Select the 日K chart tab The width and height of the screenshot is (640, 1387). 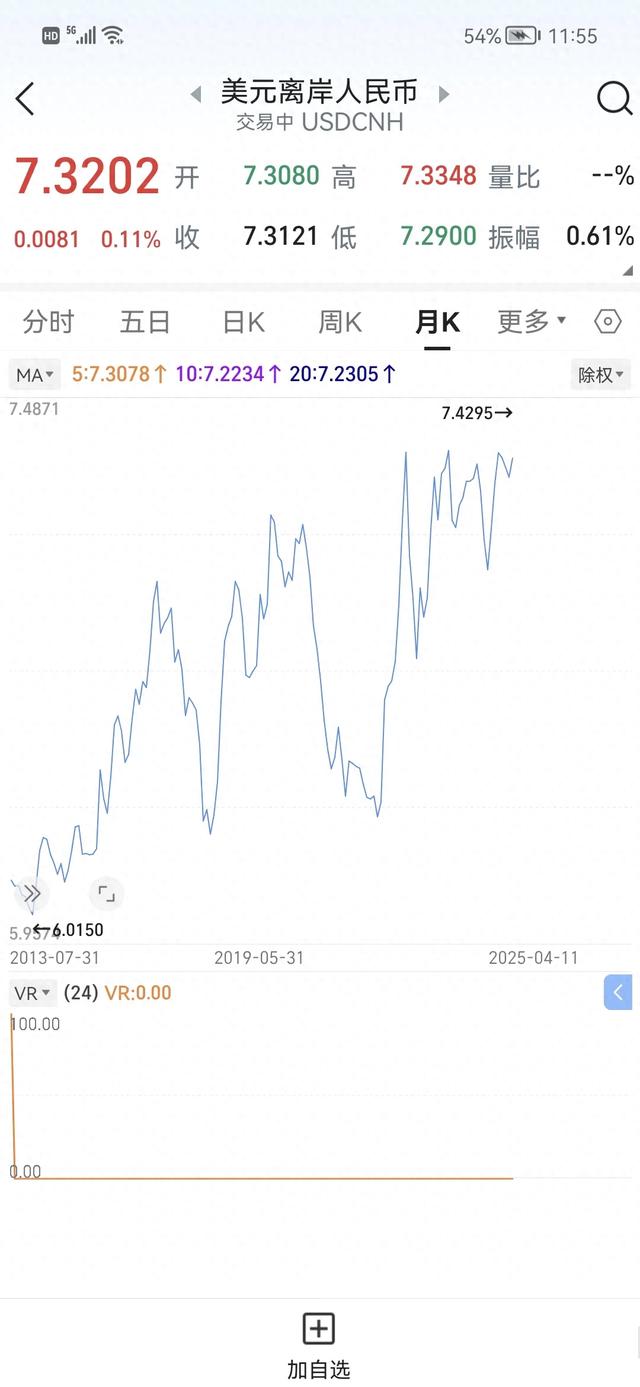(x=243, y=322)
